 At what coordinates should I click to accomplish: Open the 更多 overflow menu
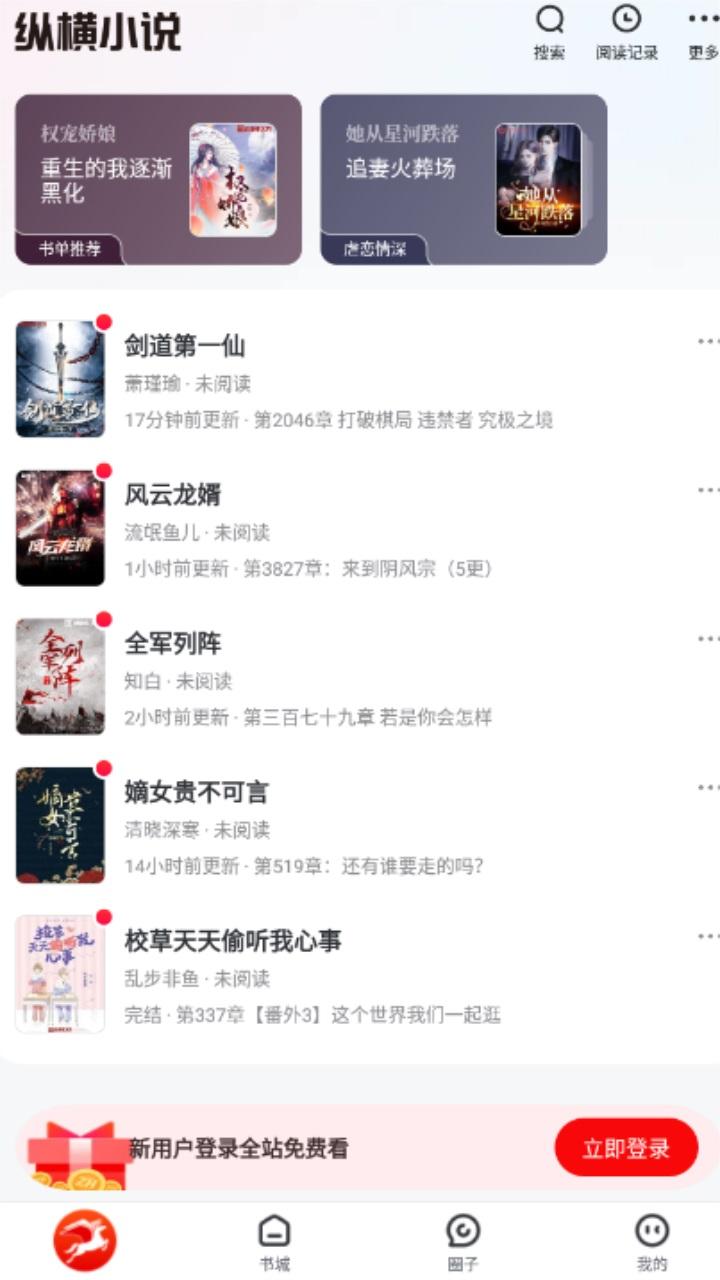(703, 32)
